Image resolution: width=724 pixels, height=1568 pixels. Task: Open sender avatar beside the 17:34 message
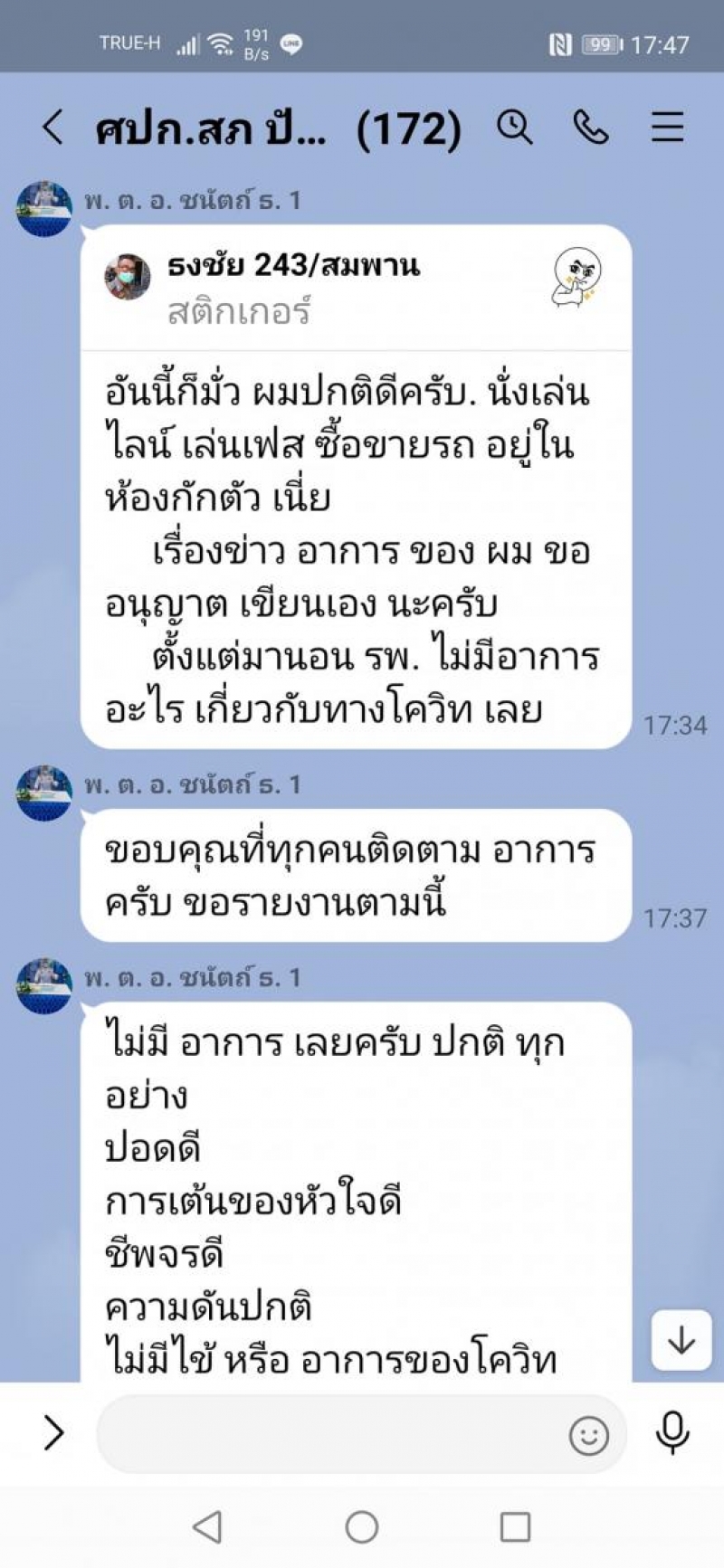pyautogui.click(x=44, y=209)
